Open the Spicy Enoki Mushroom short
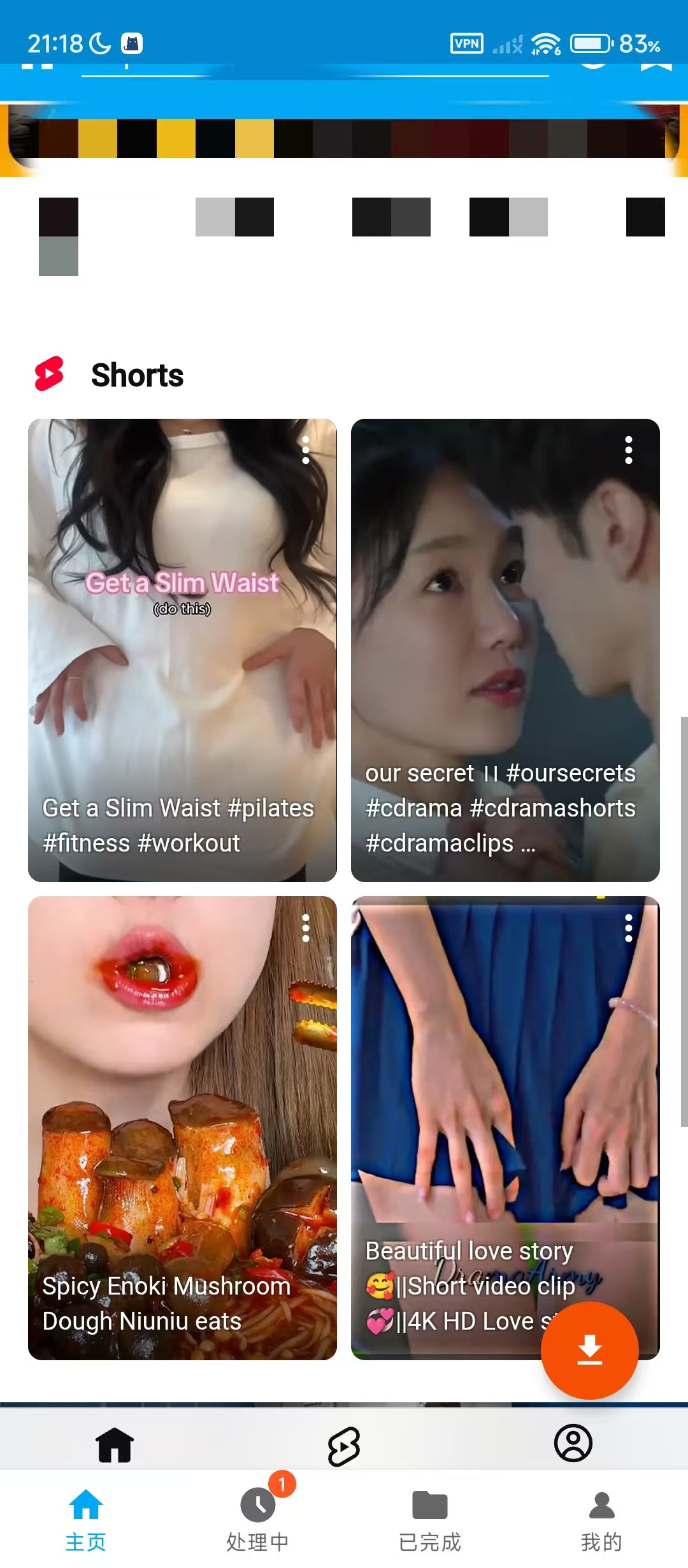The width and height of the screenshot is (688, 1568). point(182,1127)
